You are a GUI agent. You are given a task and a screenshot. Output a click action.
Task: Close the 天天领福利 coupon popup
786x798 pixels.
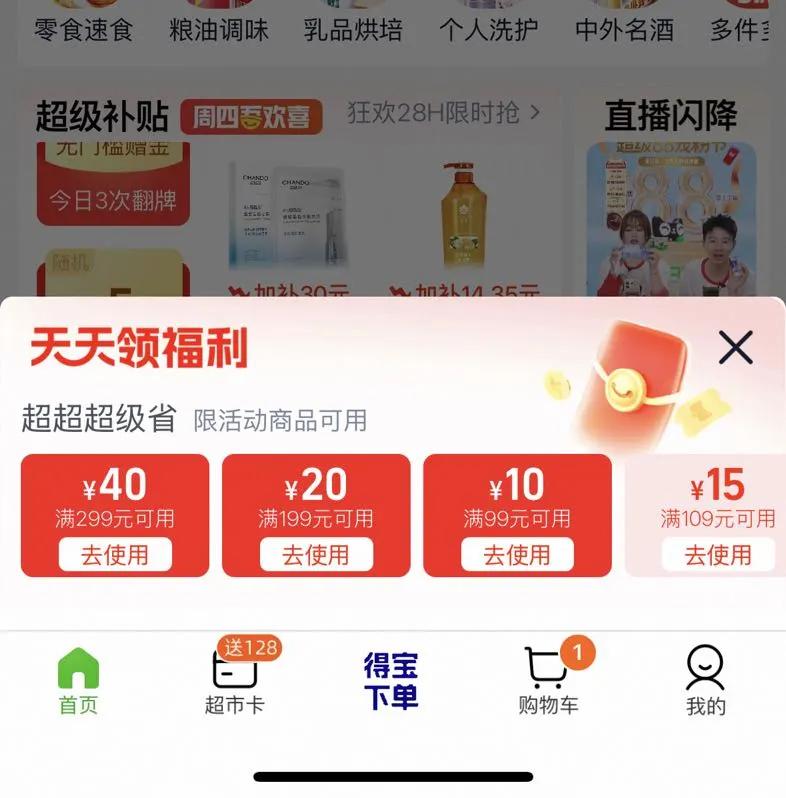coord(735,347)
